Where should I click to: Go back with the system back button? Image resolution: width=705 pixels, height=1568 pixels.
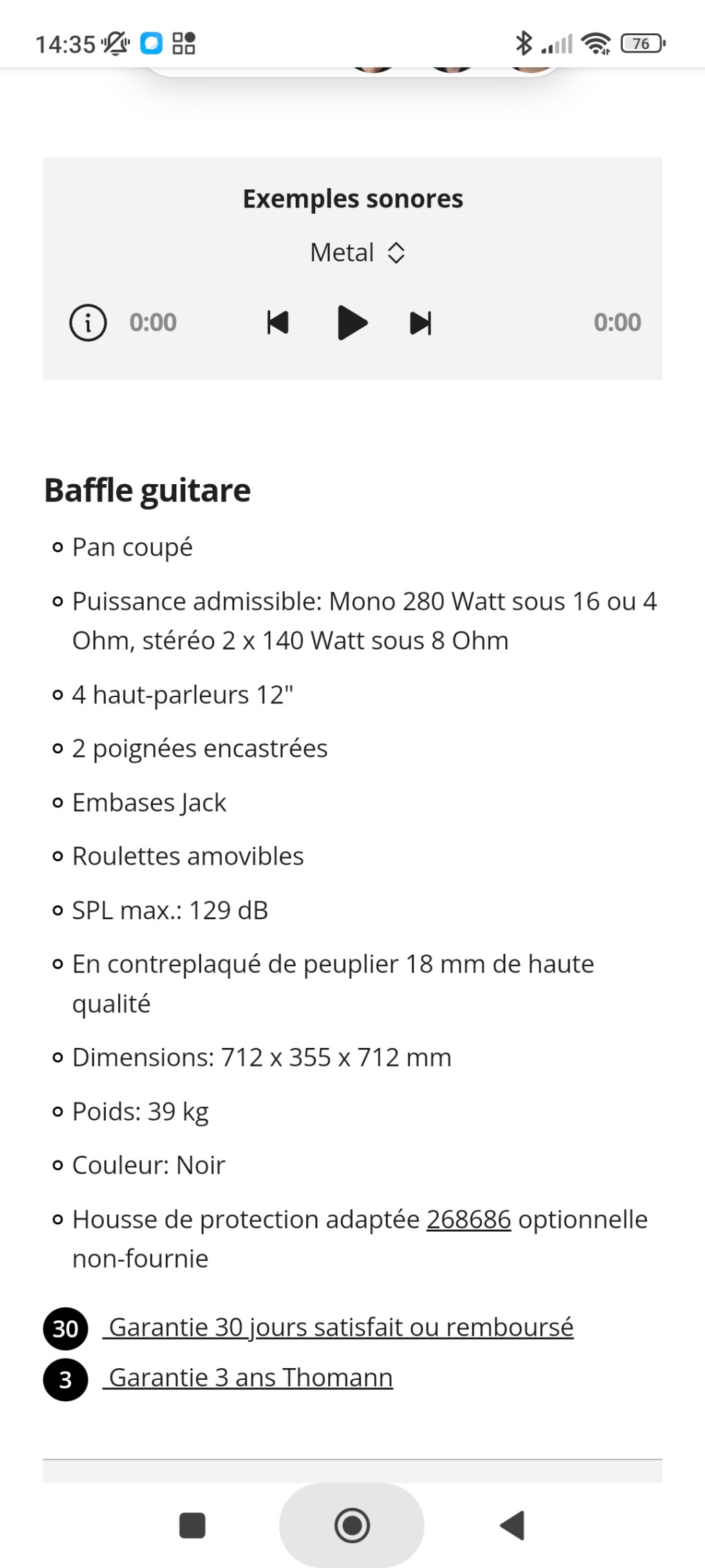click(x=512, y=1524)
